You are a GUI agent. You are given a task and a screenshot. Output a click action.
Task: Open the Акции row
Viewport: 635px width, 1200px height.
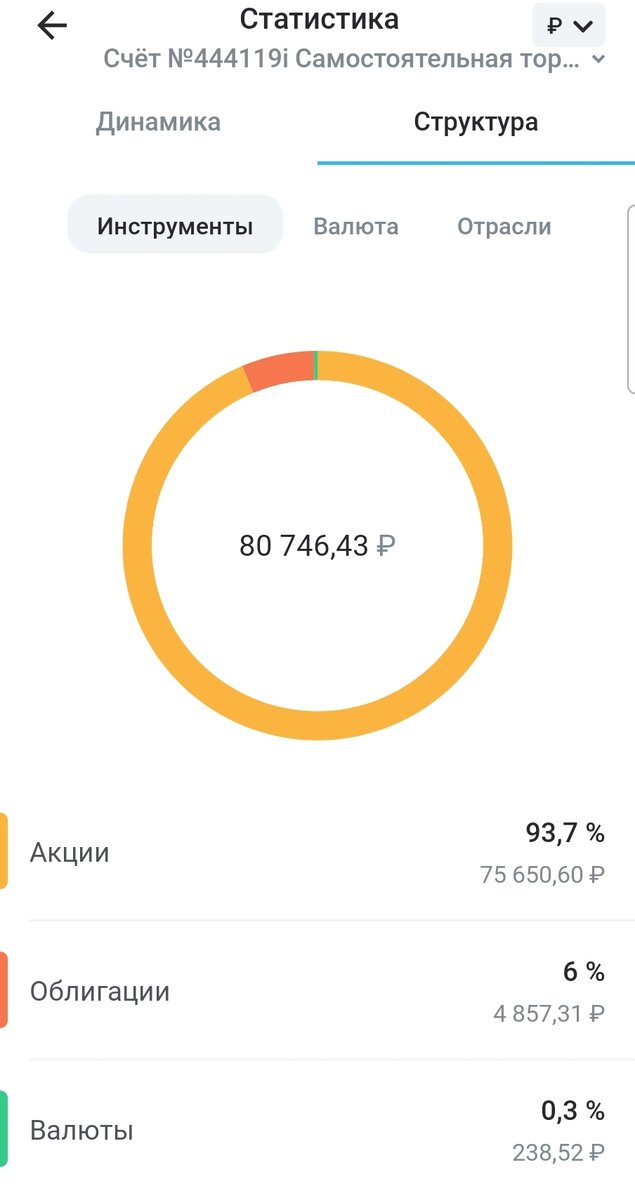point(317,853)
